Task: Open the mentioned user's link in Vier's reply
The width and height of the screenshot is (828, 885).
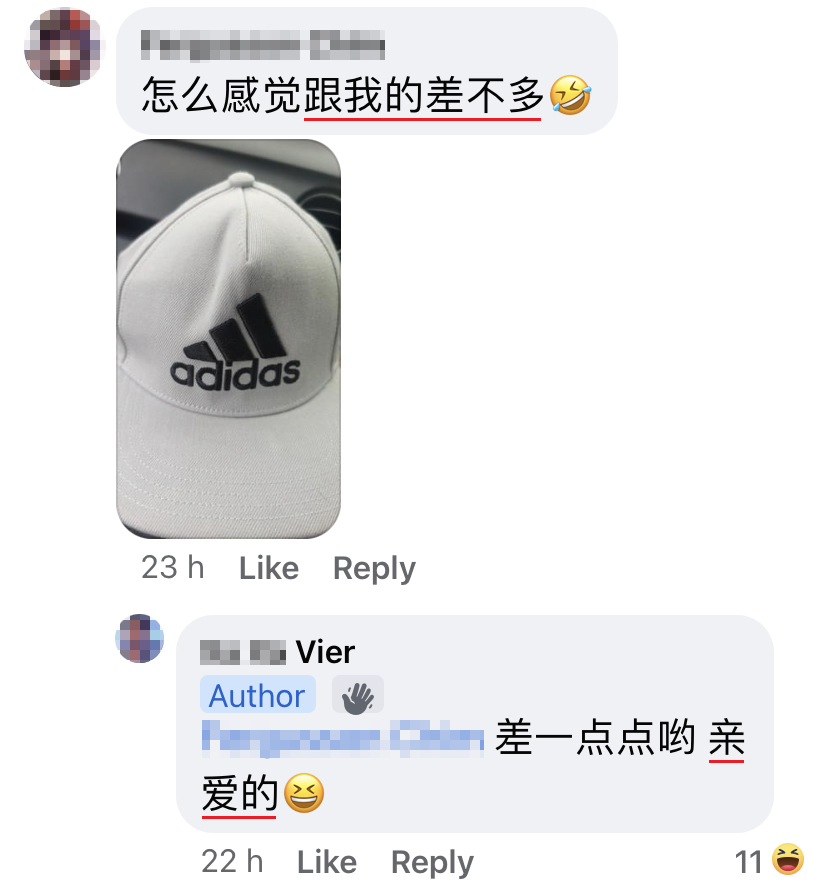Action: click(343, 740)
